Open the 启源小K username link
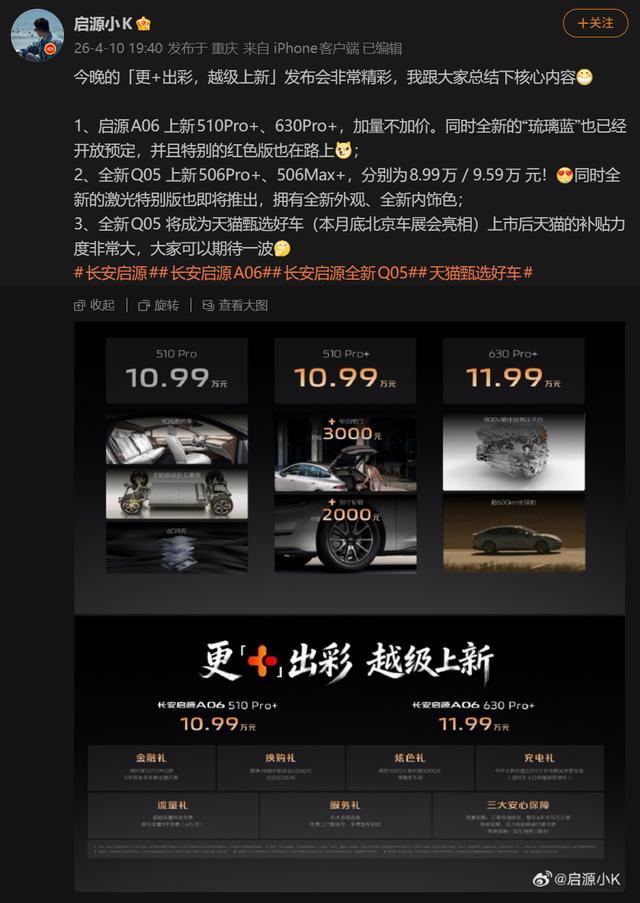Viewport: 640px width, 903px height. pyautogui.click(x=103, y=24)
